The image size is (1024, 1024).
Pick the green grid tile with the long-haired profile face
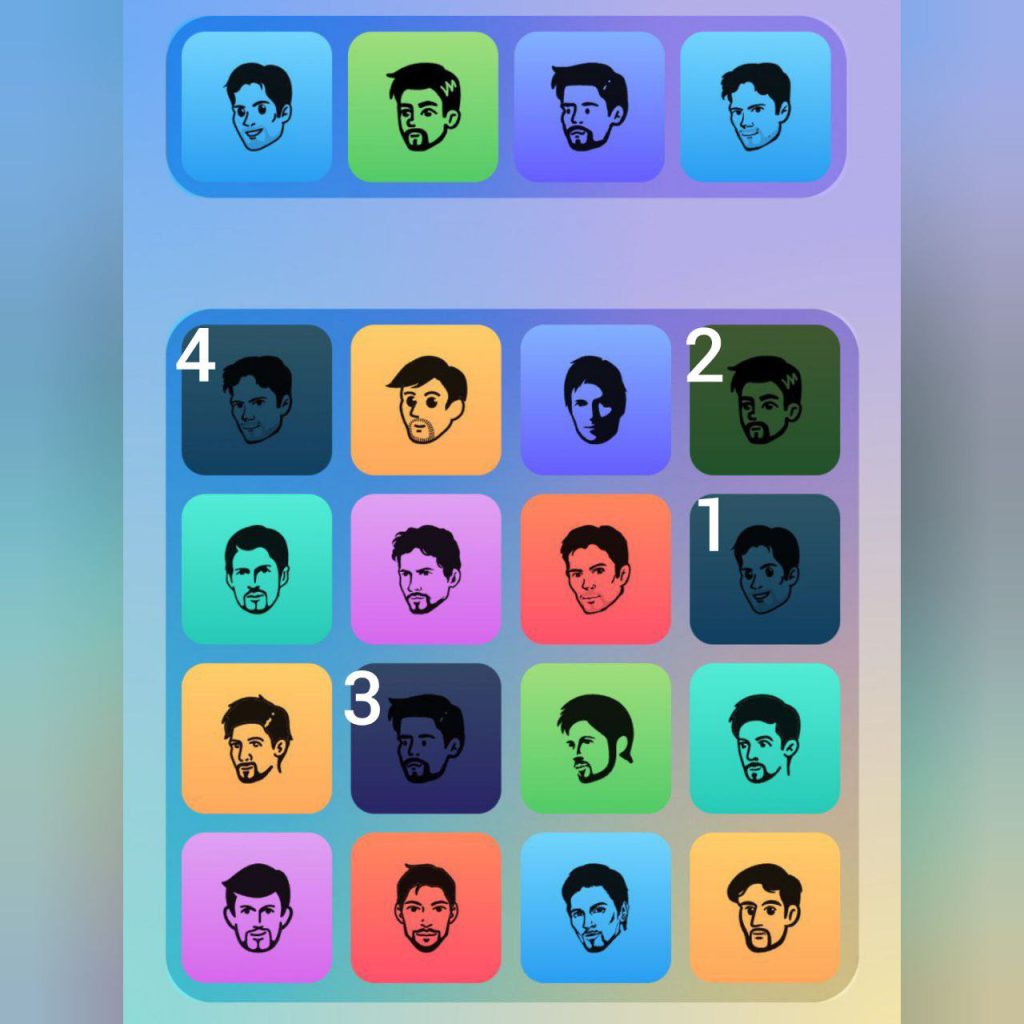(595, 738)
